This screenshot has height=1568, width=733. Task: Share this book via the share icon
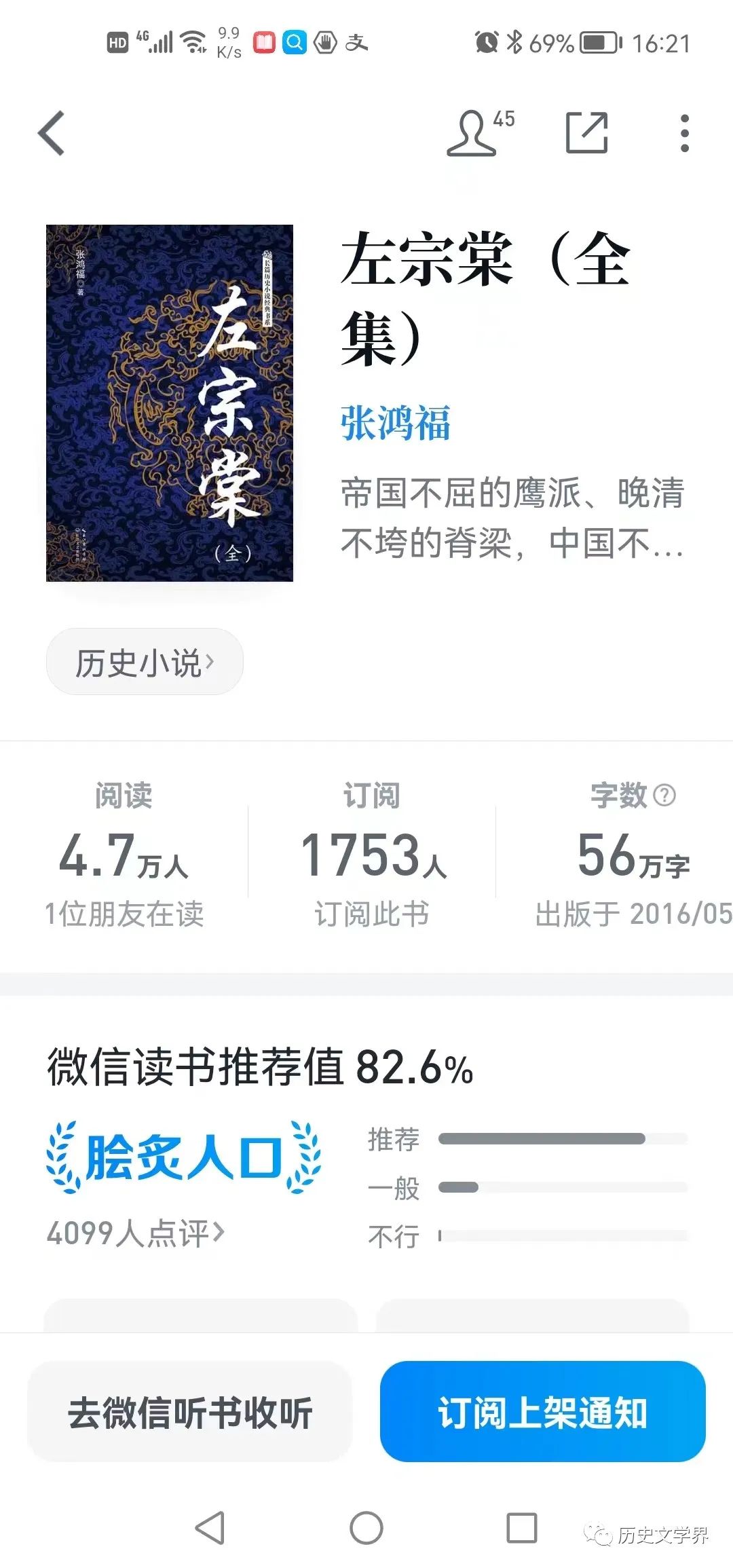pyautogui.click(x=586, y=133)
